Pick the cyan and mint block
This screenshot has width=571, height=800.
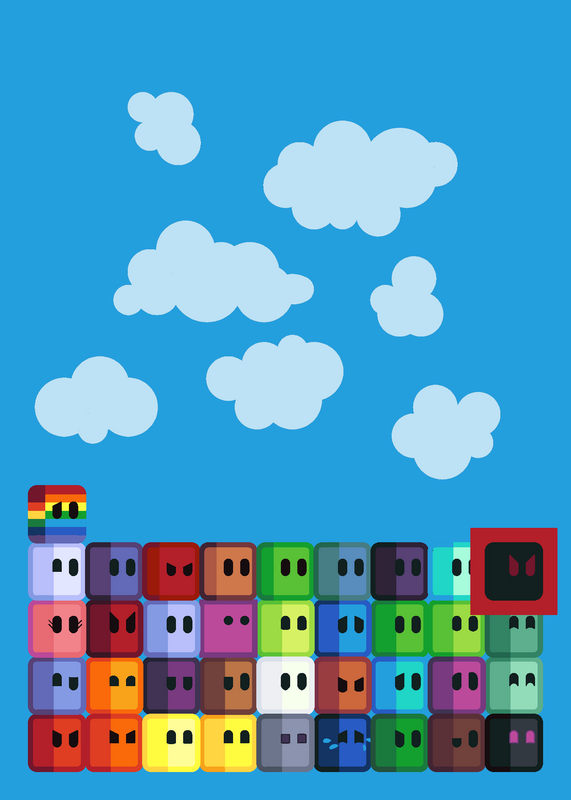(452, 571)
